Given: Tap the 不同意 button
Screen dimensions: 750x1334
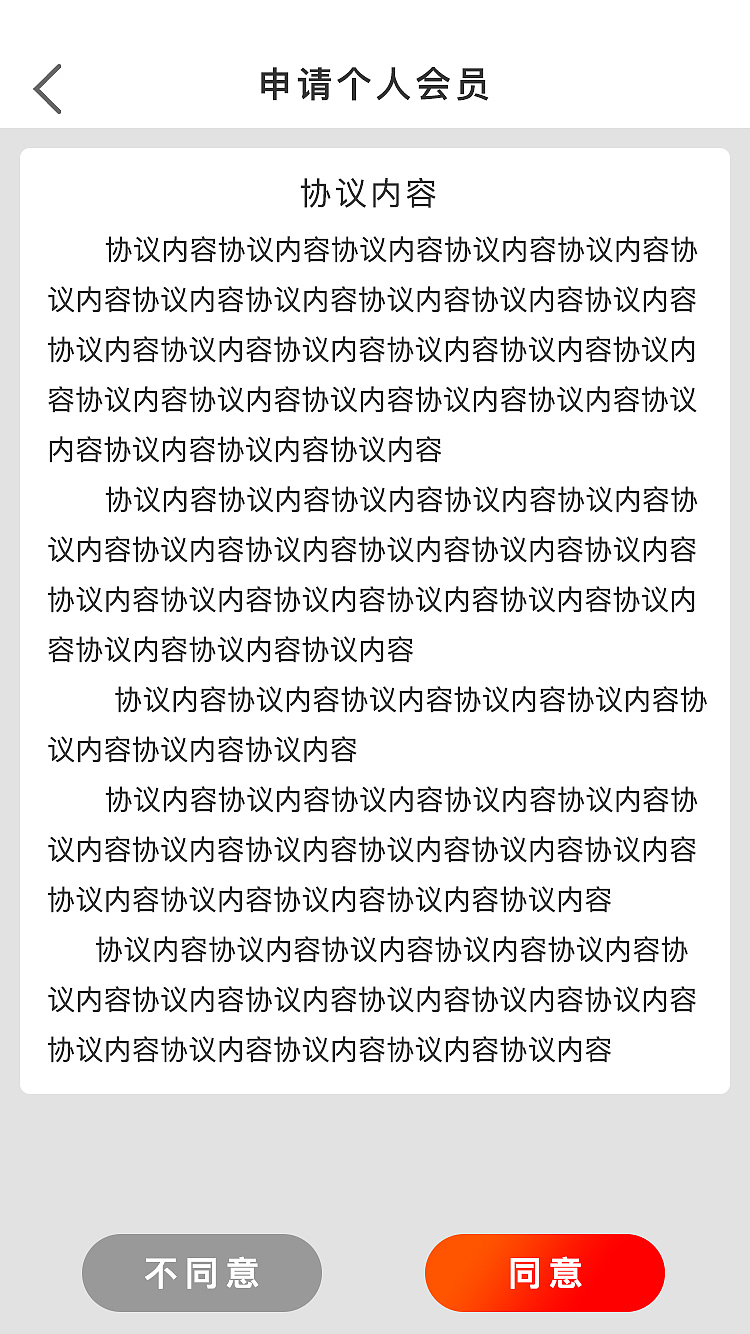Looking at the screenshot, I should [202, 1272].
